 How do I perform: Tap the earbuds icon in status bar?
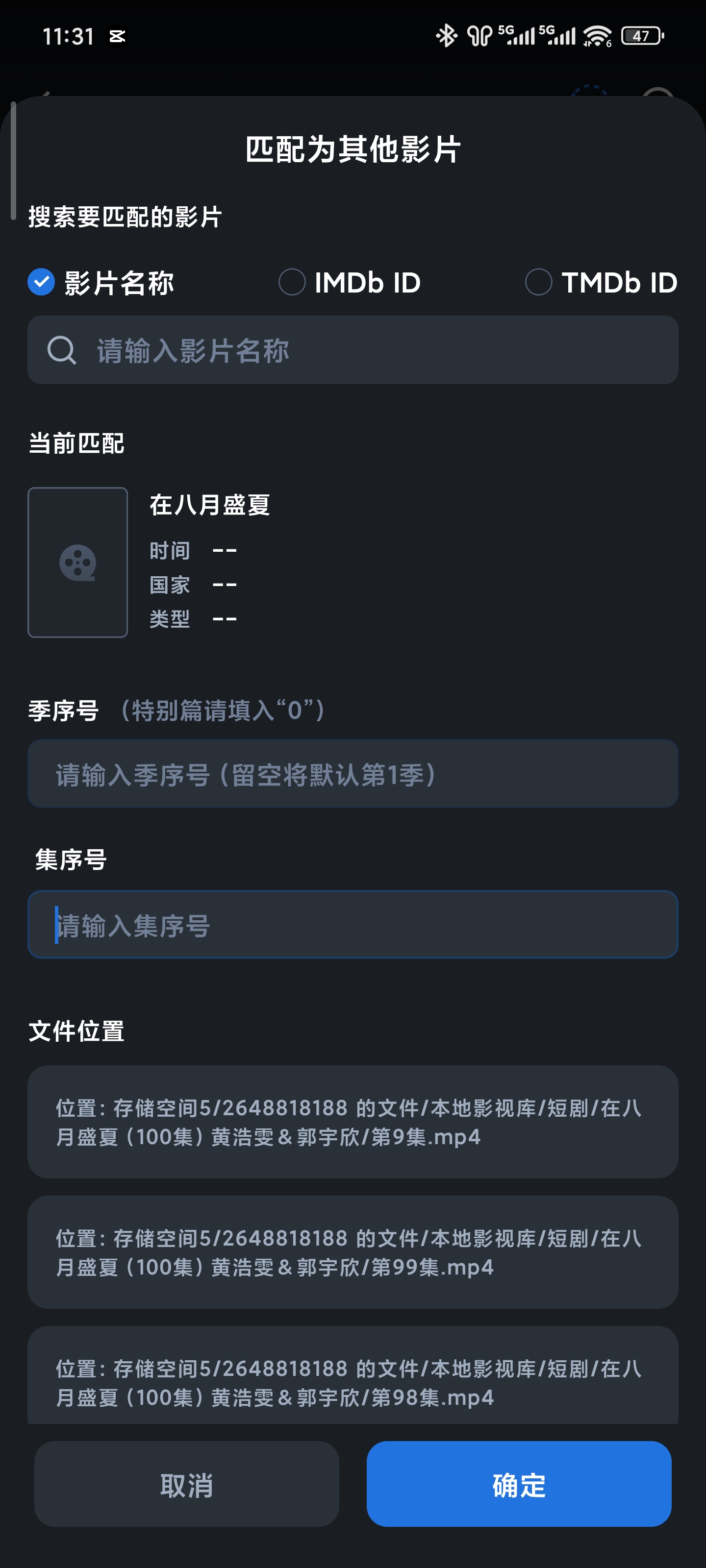[479, 36]
